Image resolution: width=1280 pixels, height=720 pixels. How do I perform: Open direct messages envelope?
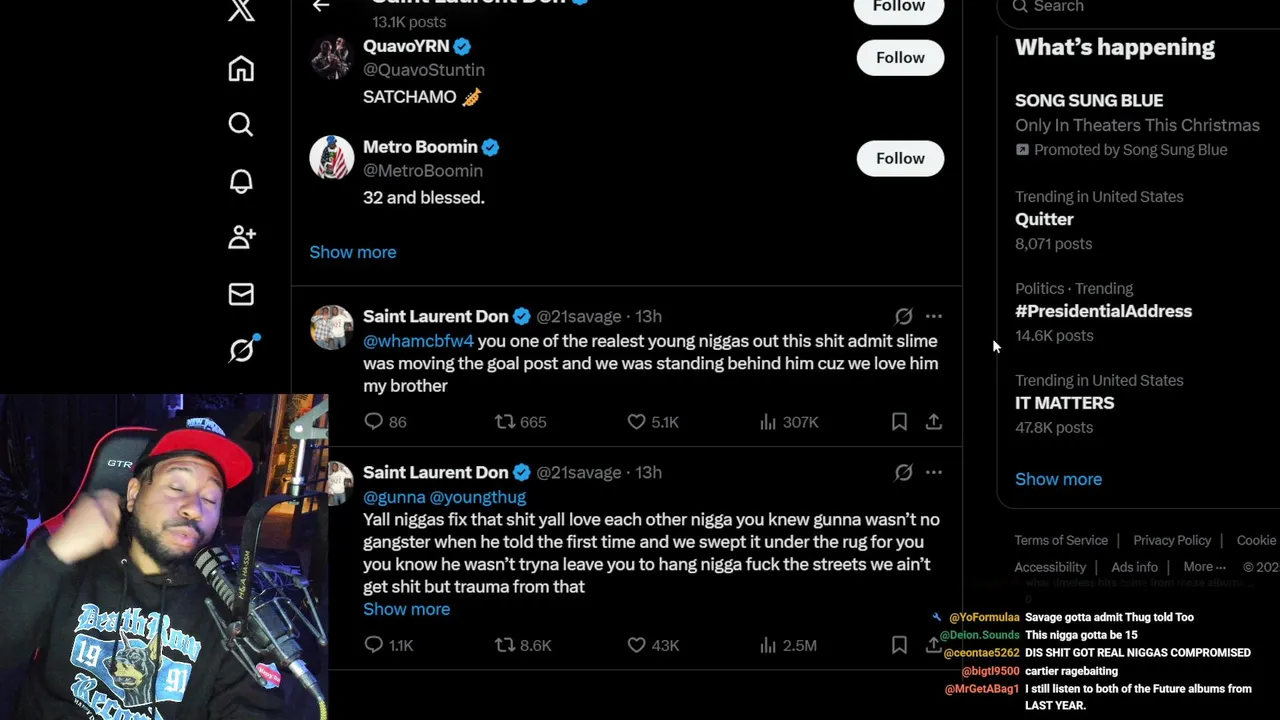[x=241, y=294]
